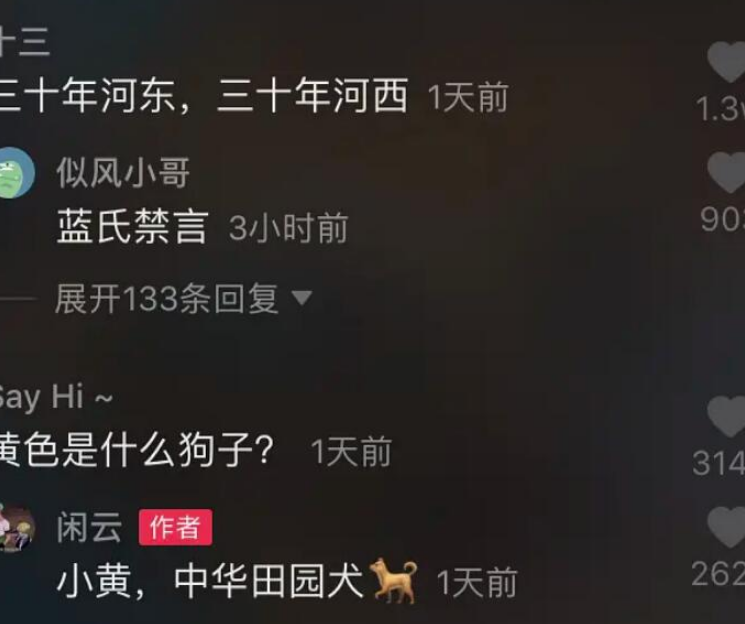The width and height of the screenshot is (745, 624).
Task: Like 似风小哥's reply 蓝氏禁言
Action: [726, 173]
